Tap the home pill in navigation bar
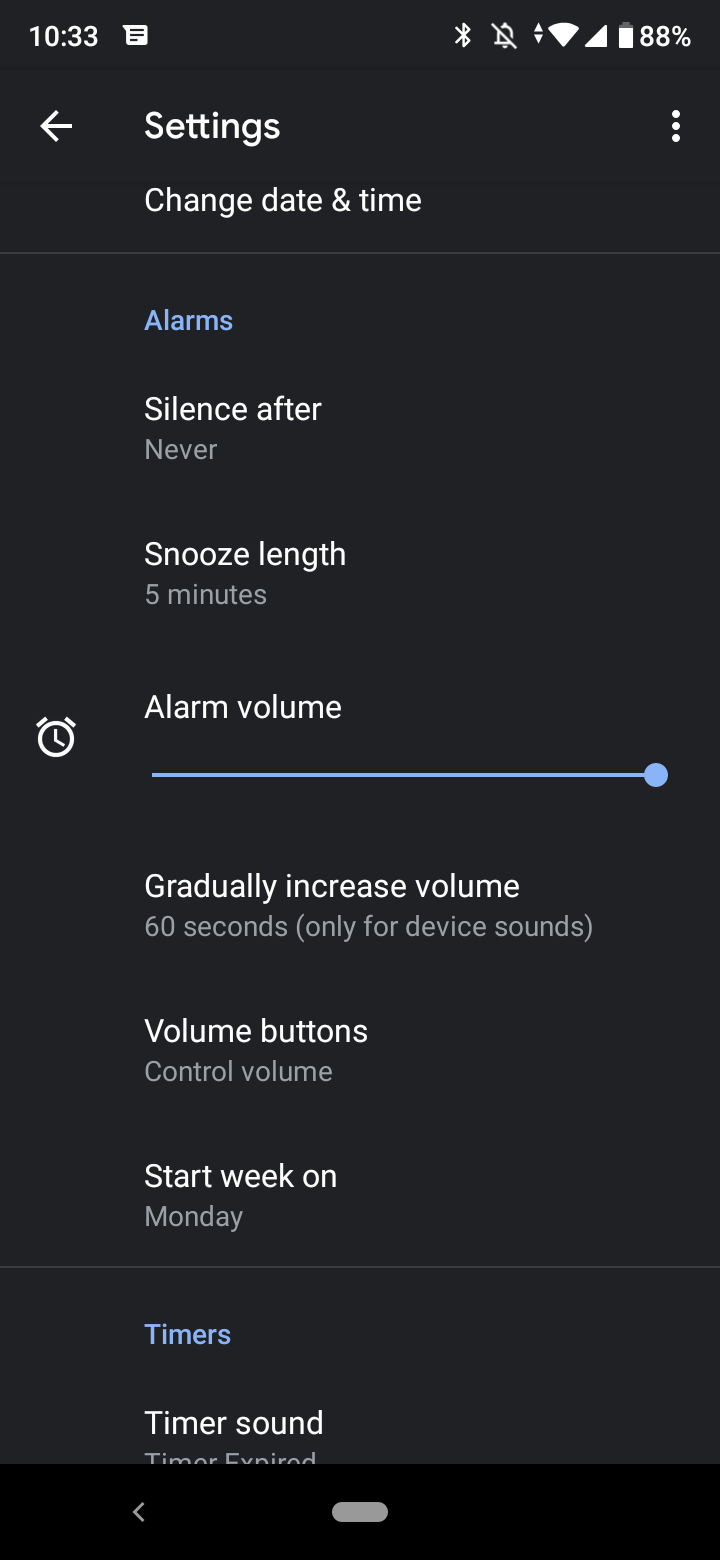This screenshot has height=1560, width=720. pyautogui.click(x=360, y=1512)
